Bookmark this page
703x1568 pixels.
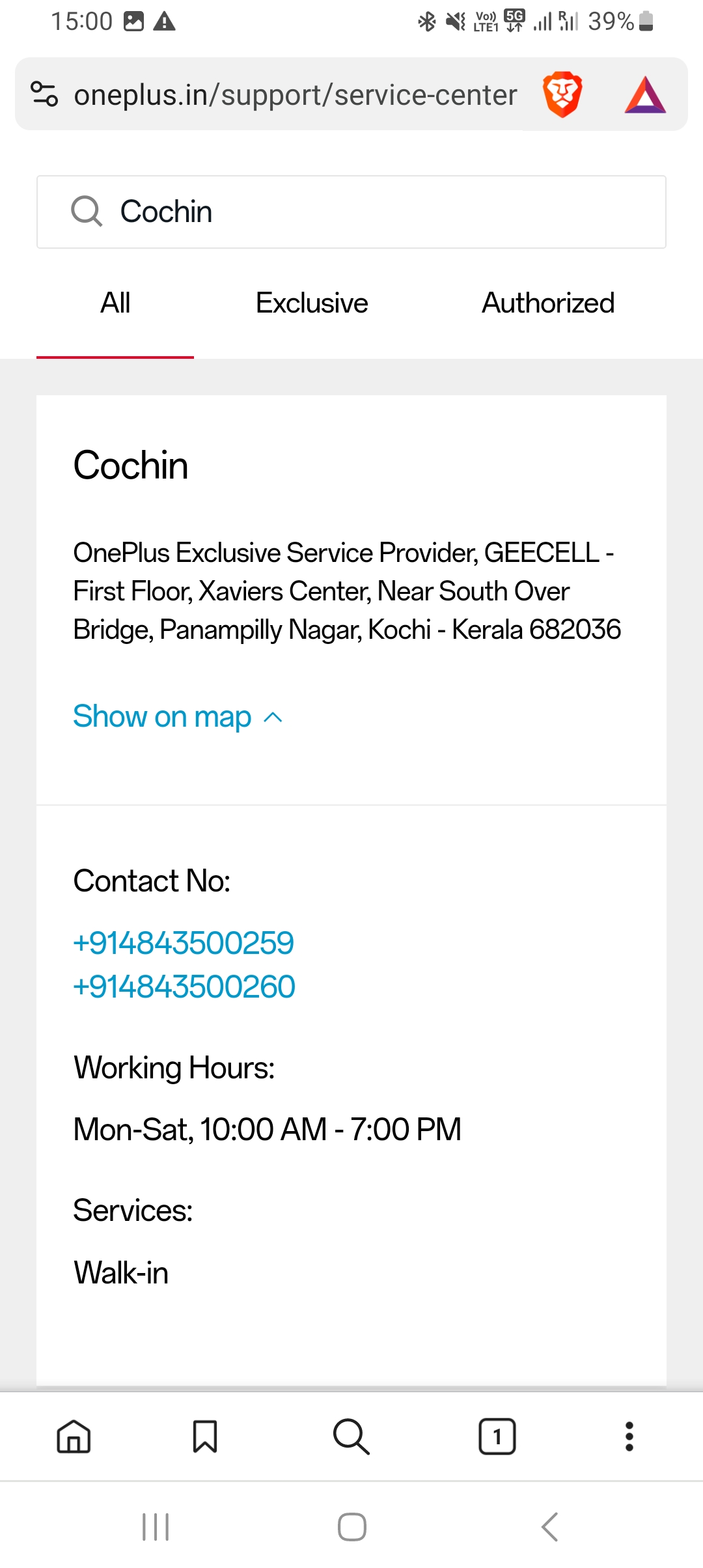(205, 1436)
